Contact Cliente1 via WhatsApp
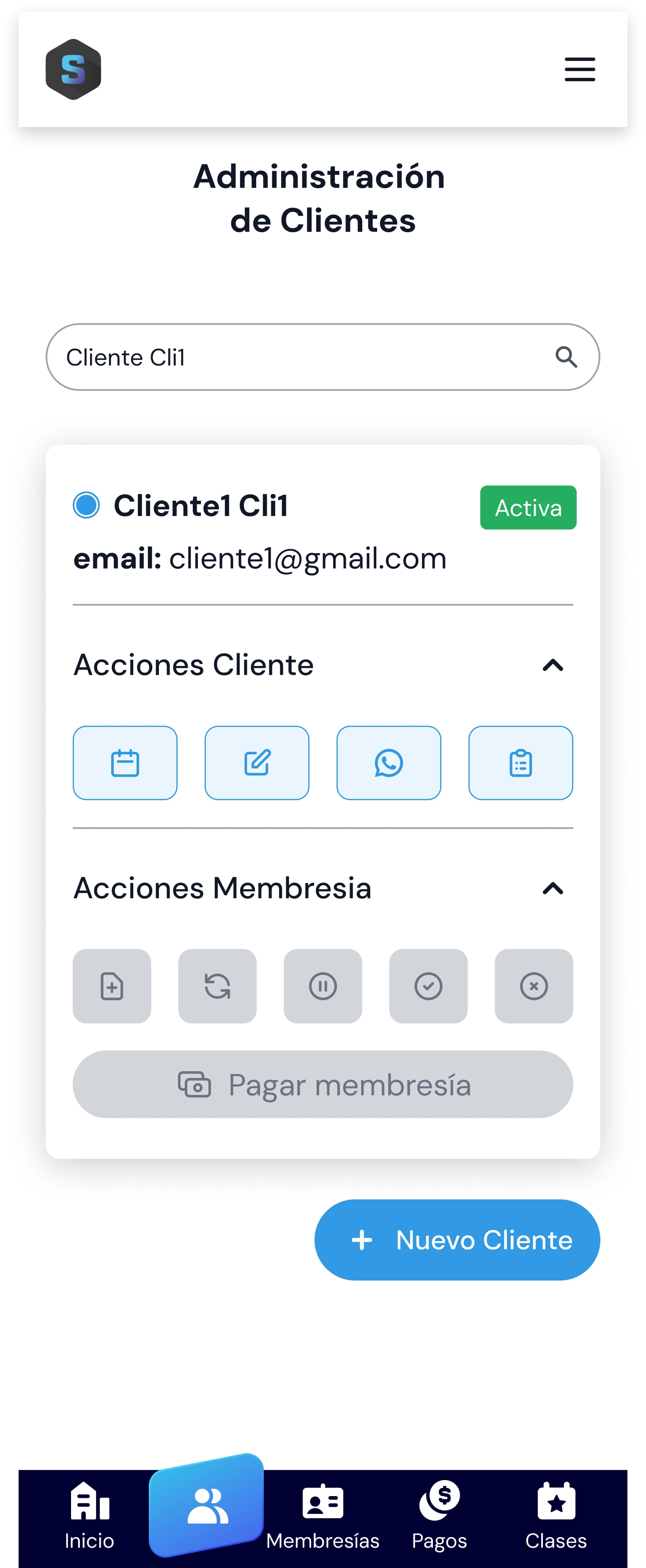The image size is (646, 1568). (x=389, y=763)
